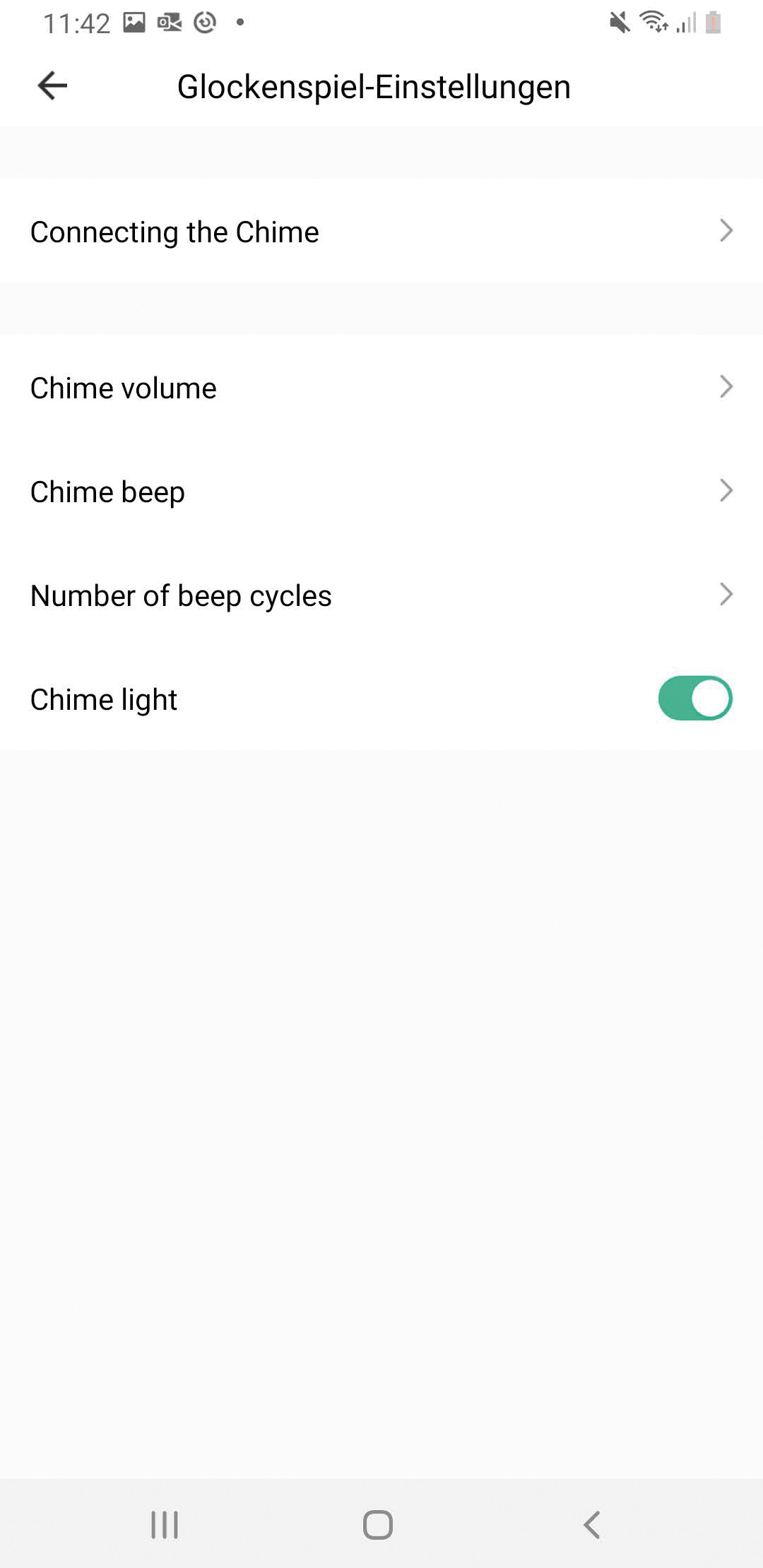Open Connecting the Chime

[381, 232]
